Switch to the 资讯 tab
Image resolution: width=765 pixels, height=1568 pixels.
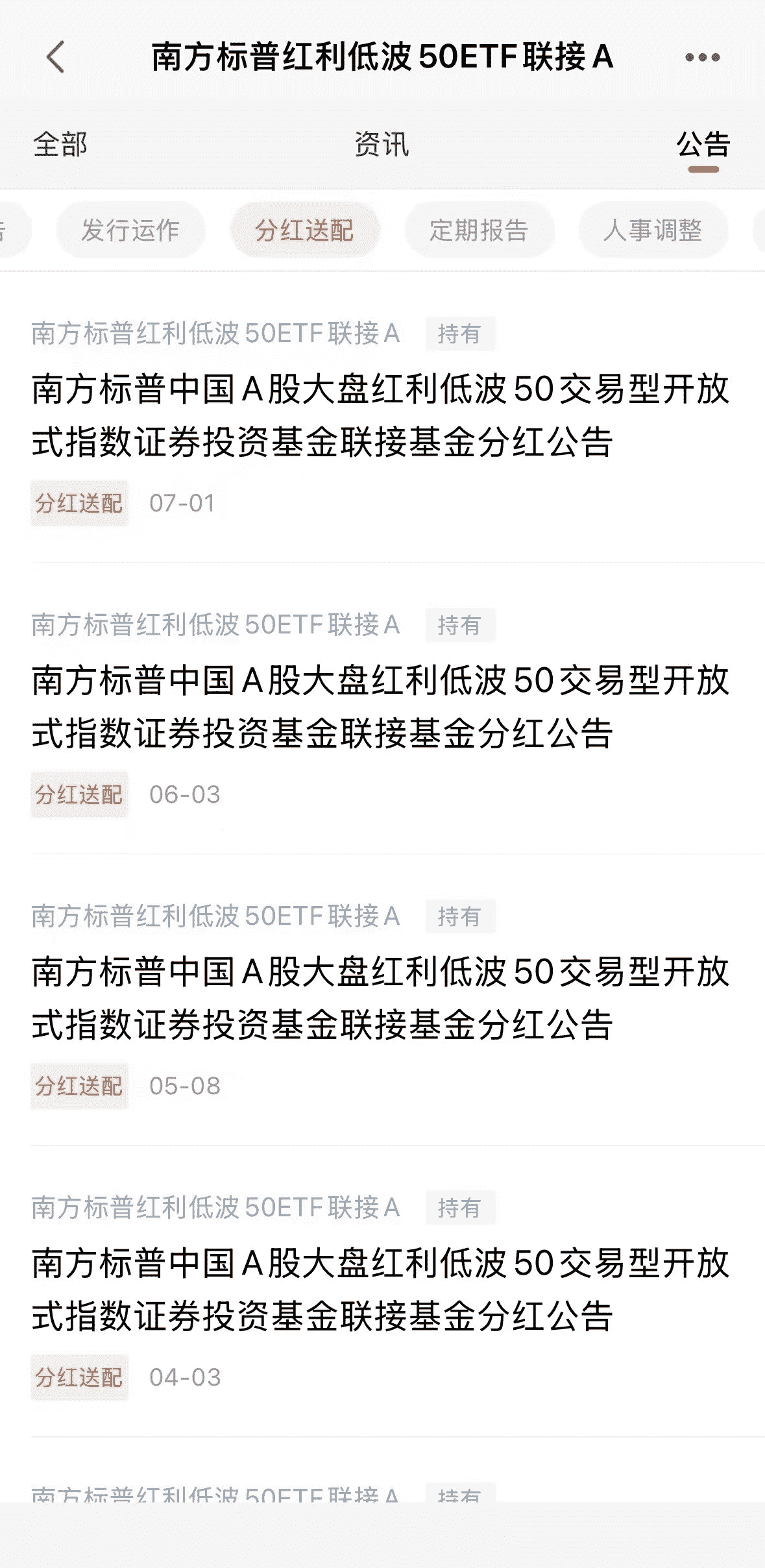pyautogui.click(x=382, y=144)
